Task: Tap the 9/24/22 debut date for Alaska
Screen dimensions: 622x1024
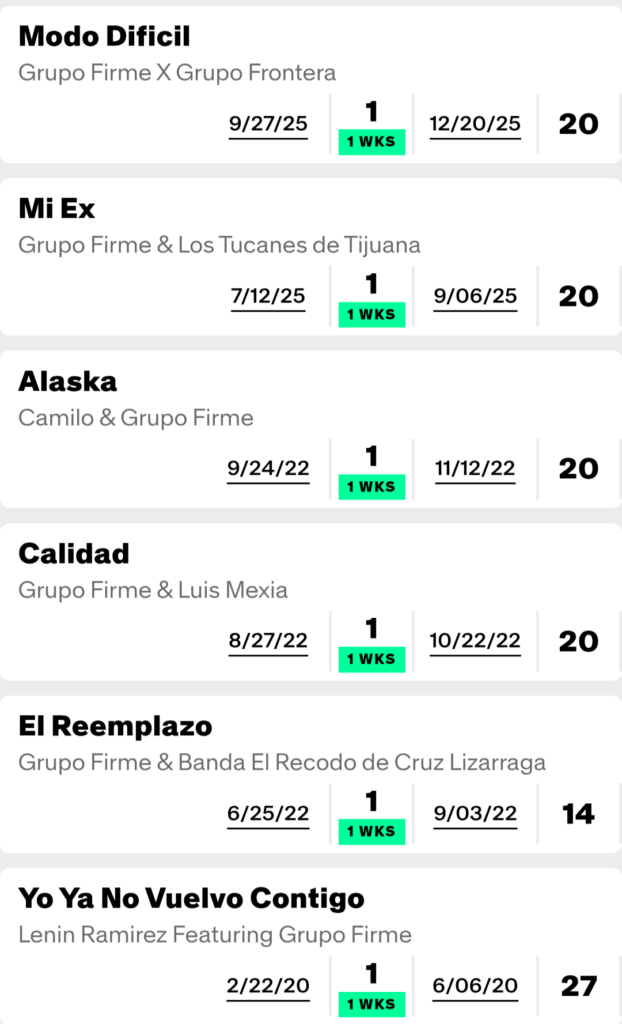Action: 268,468
